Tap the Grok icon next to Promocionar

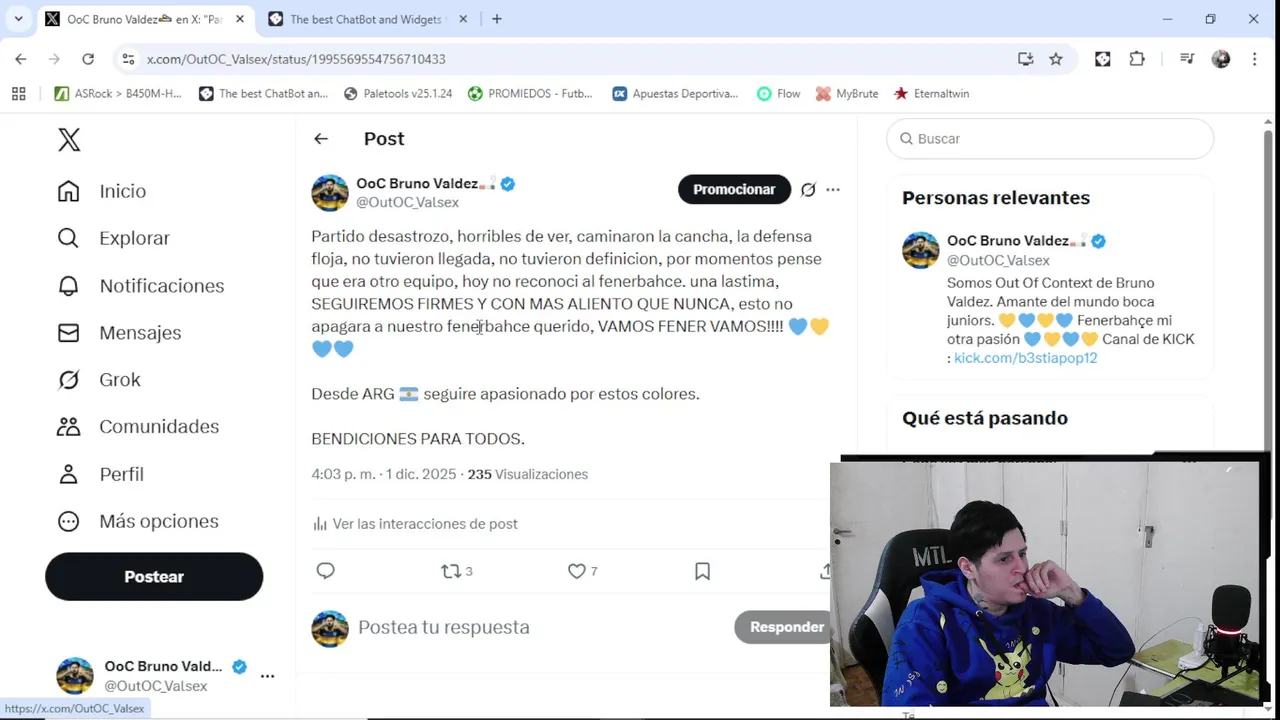click(x=808, y=189)
